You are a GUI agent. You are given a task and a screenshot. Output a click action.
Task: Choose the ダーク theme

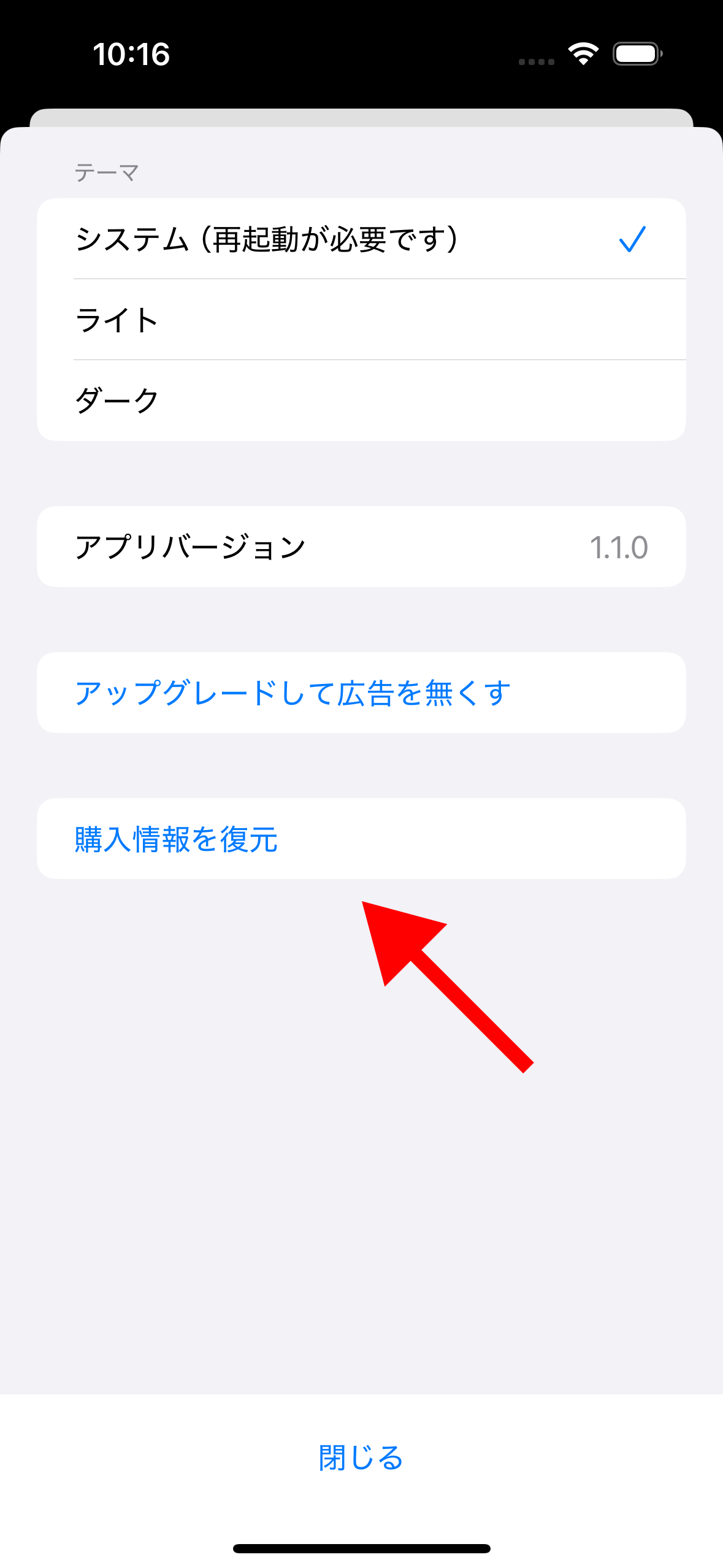[x=361, y=401]
